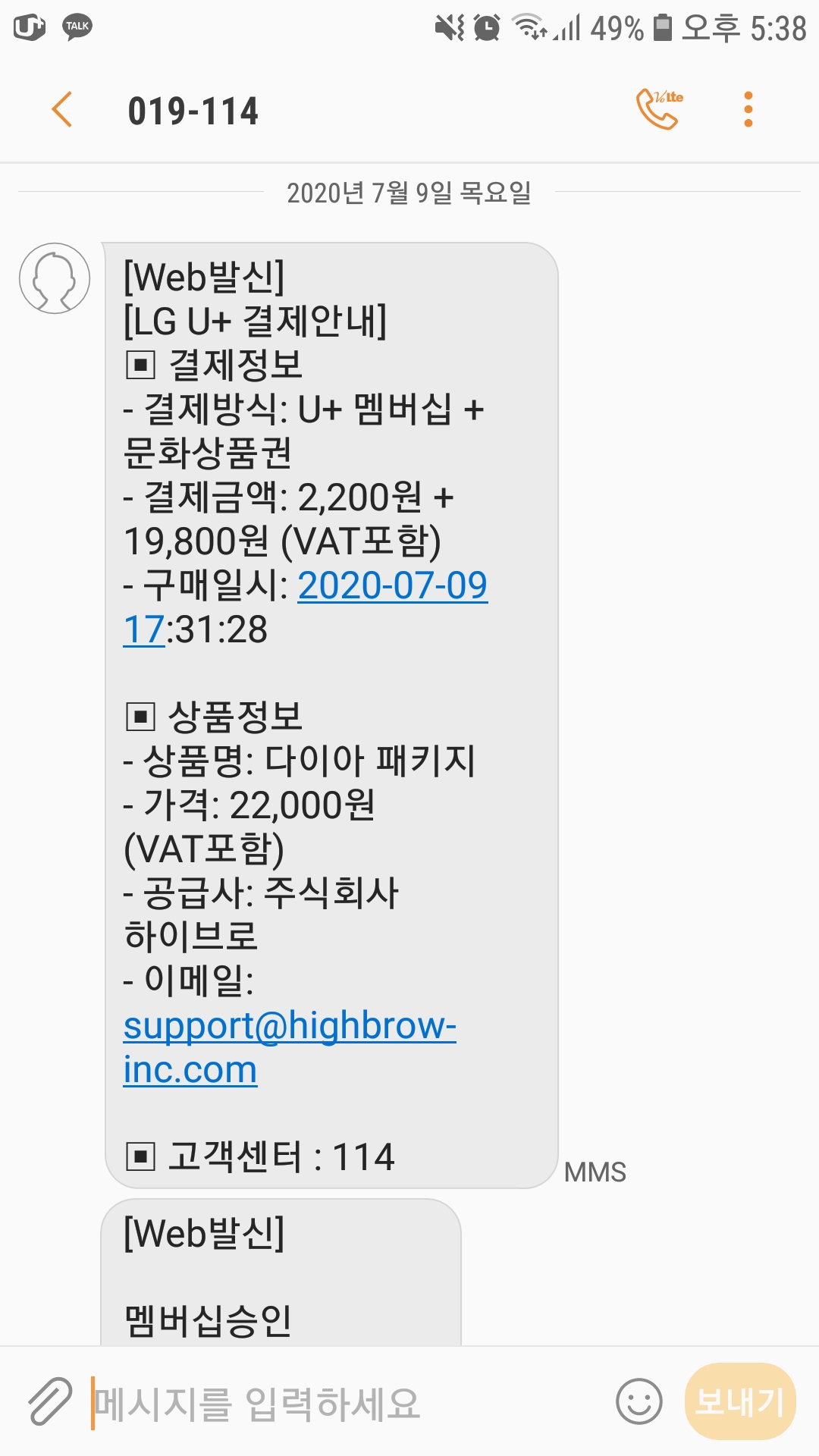Tap the 보내기 send button
The height and width of the screenshot is (1456, 819).
click(x=739, y=1401)
